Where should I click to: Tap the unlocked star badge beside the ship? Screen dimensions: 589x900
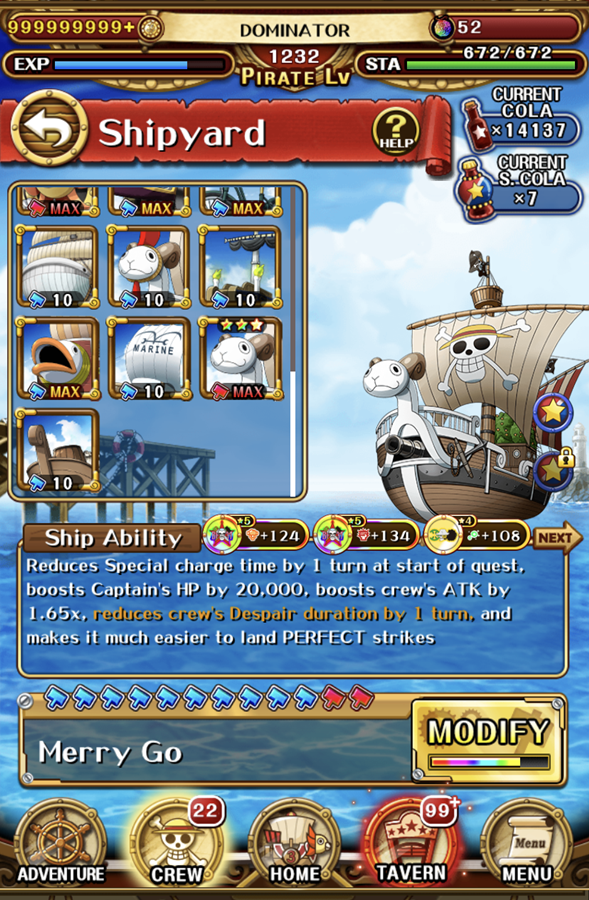552,411
